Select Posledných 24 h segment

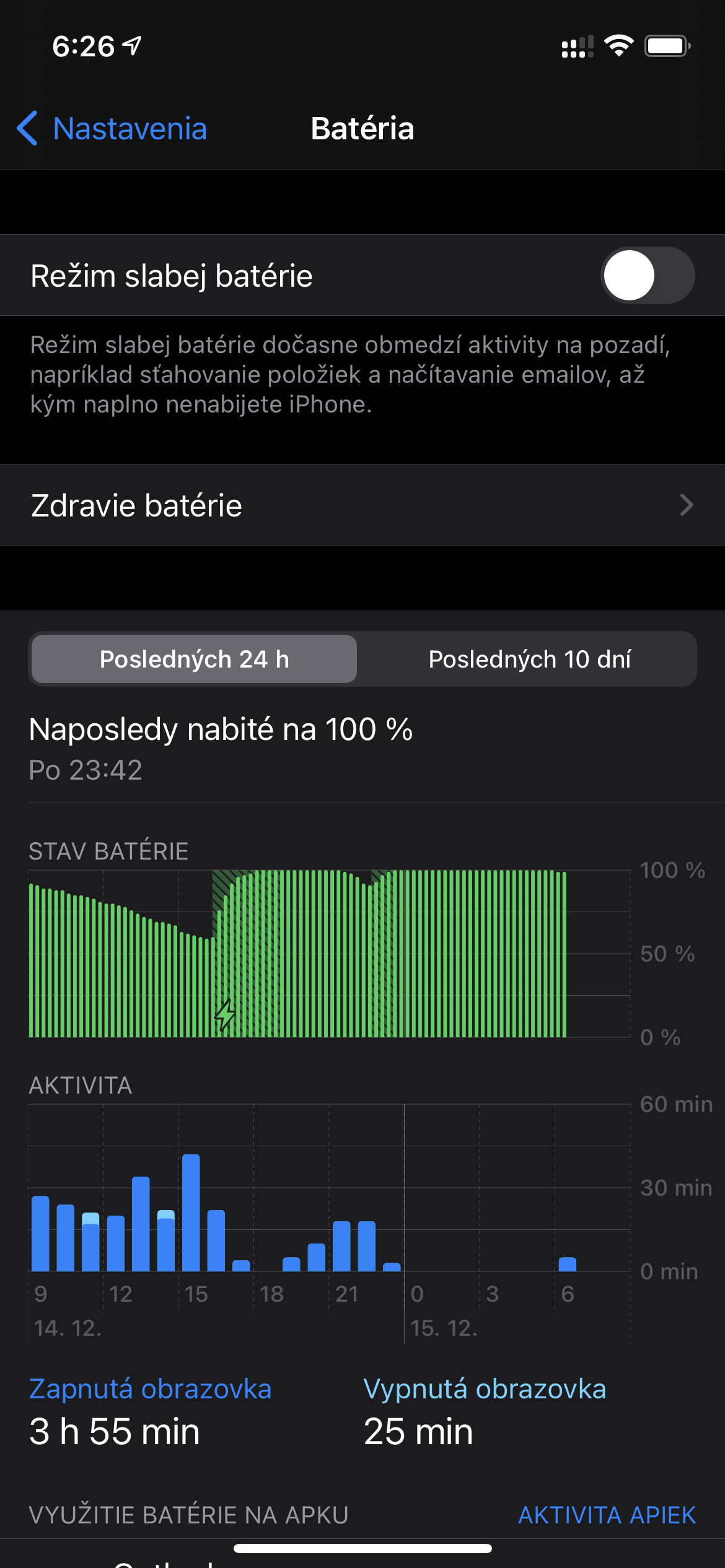194,660
